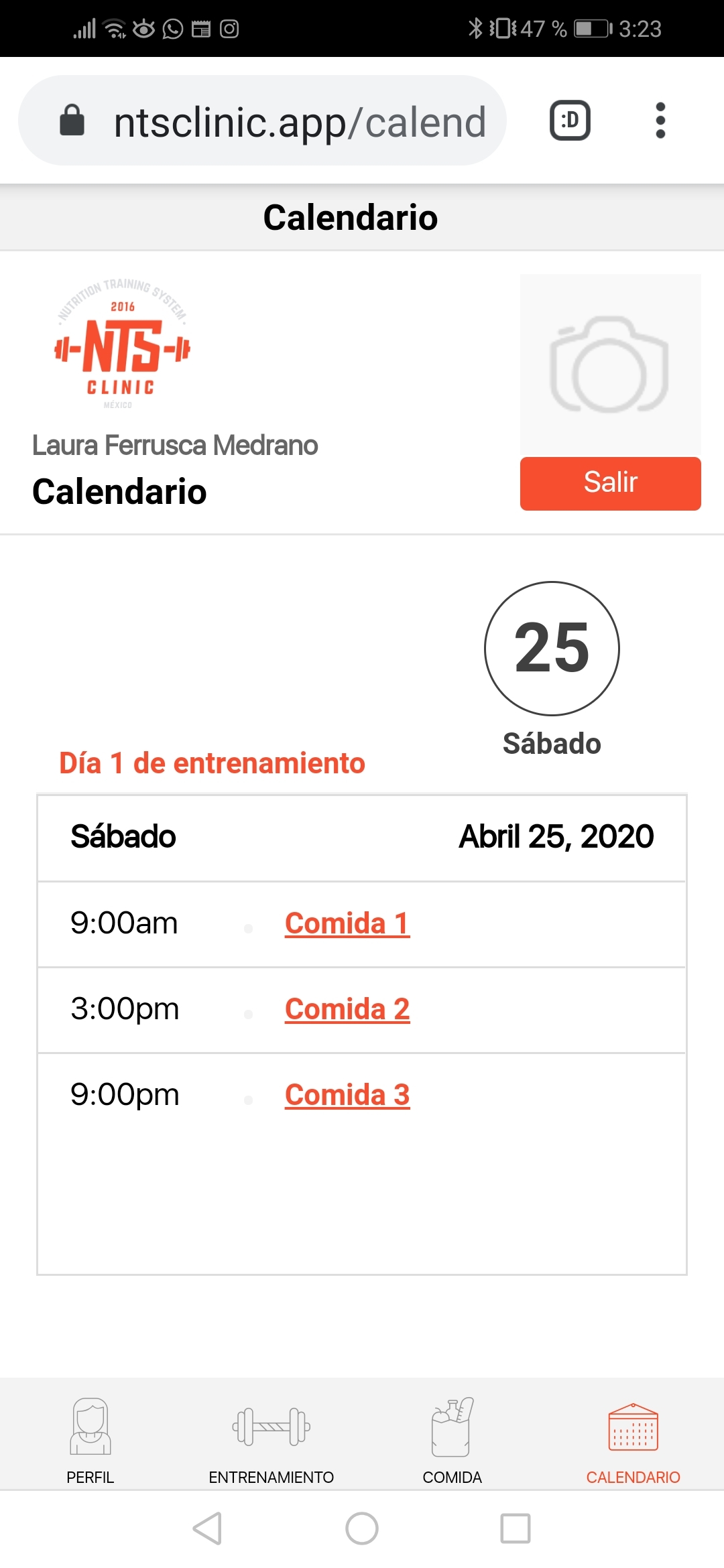Open the Comida 1 link
This screenshot has height=1568, width=724.
[347, 923]
